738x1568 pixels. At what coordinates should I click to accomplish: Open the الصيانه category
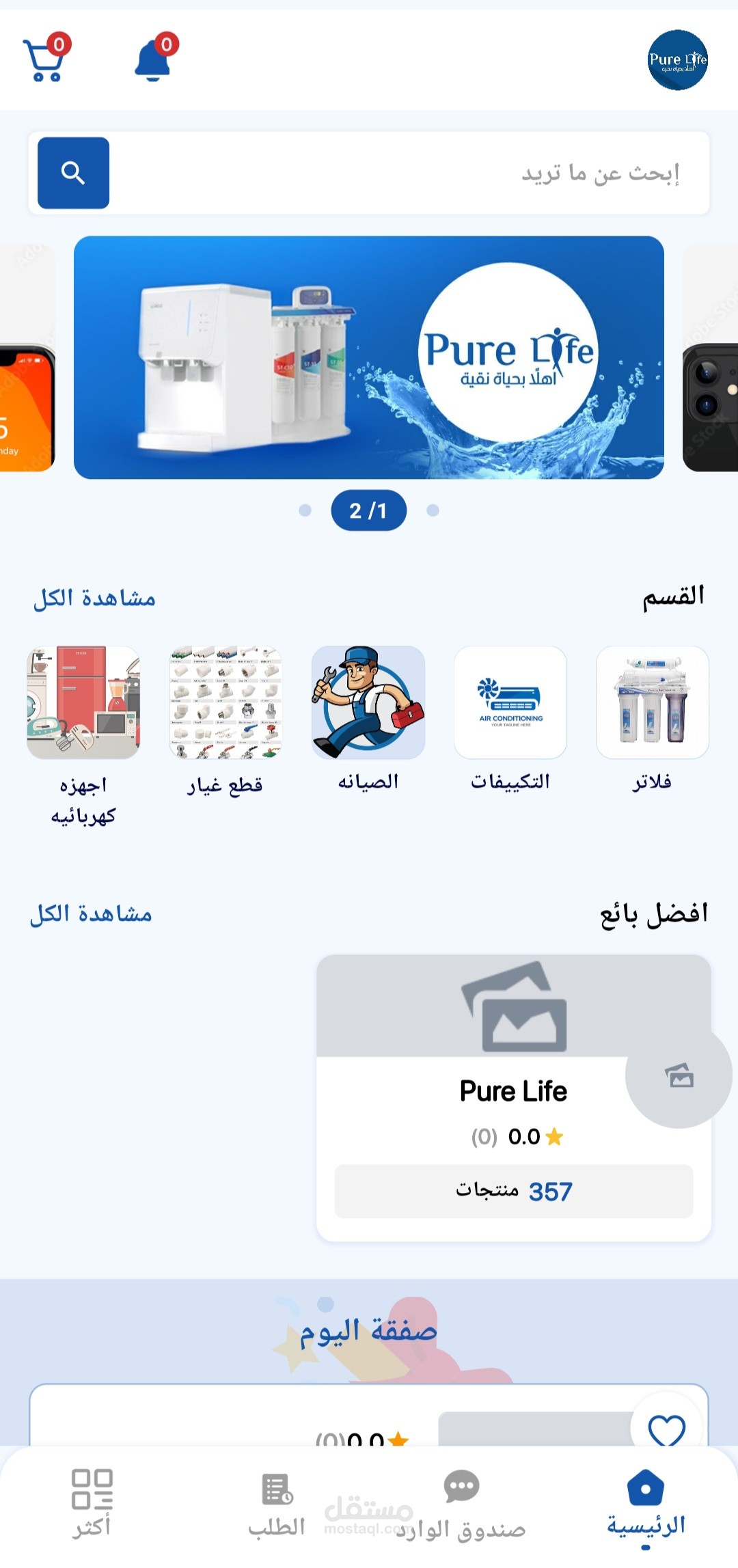[x=368, y=704]
